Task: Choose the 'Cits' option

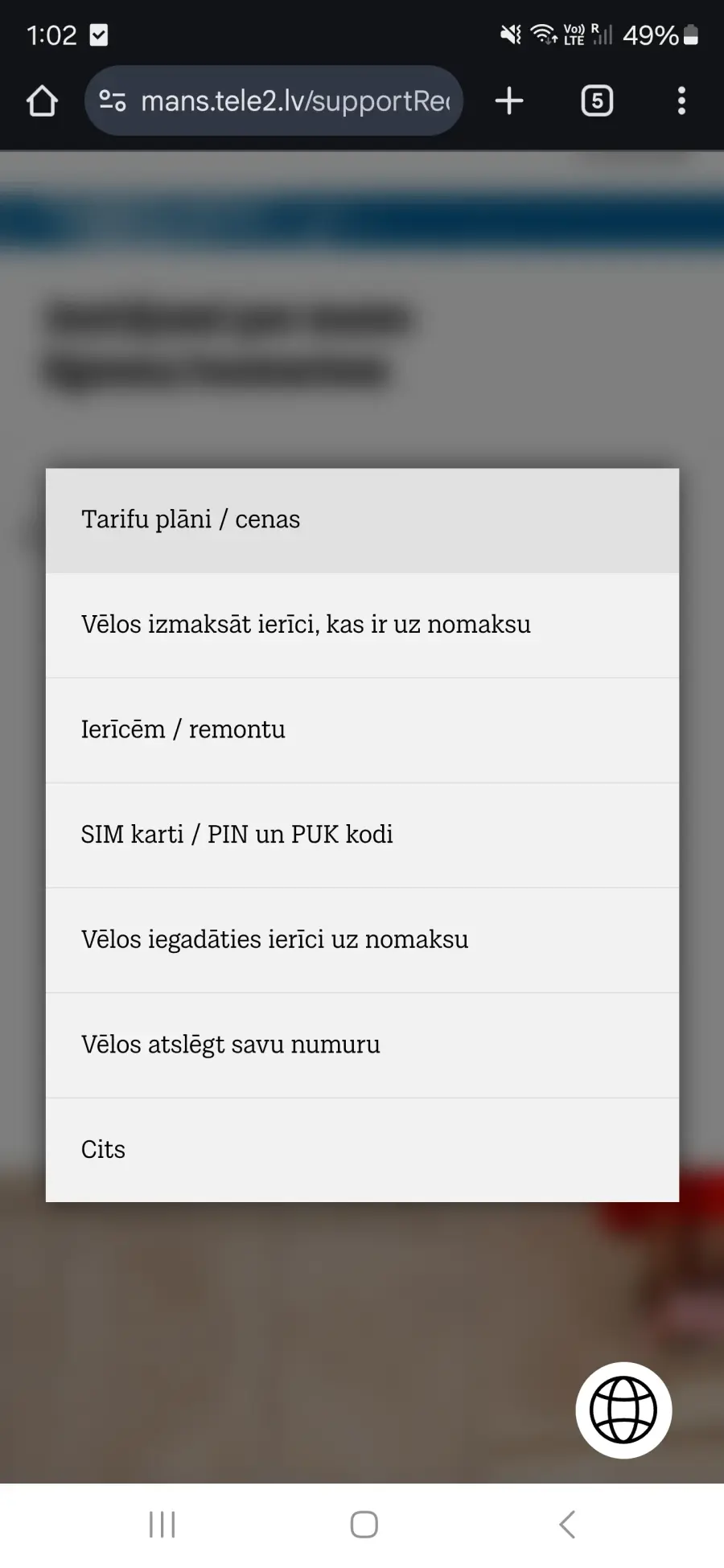Action: (362, 1150)
